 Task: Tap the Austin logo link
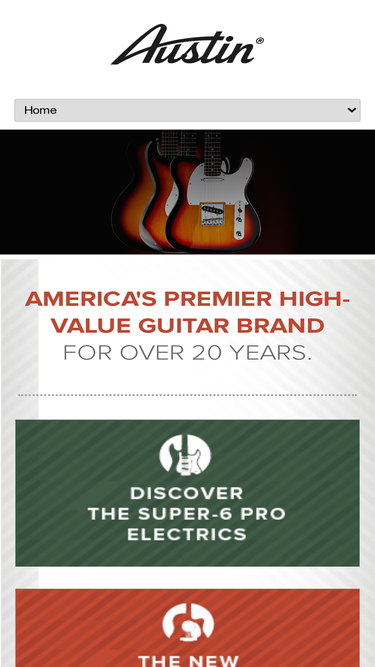(188, 44)
